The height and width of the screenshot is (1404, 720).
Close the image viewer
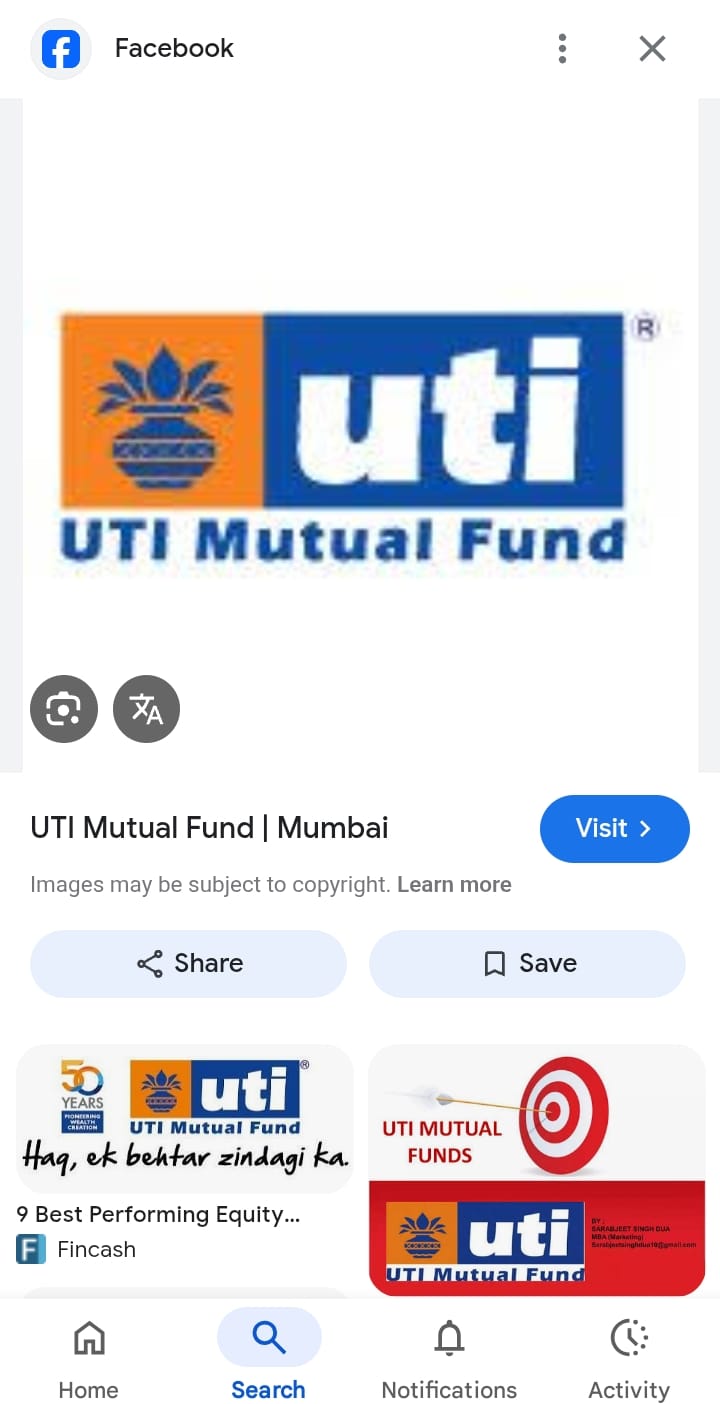[652, 48]
